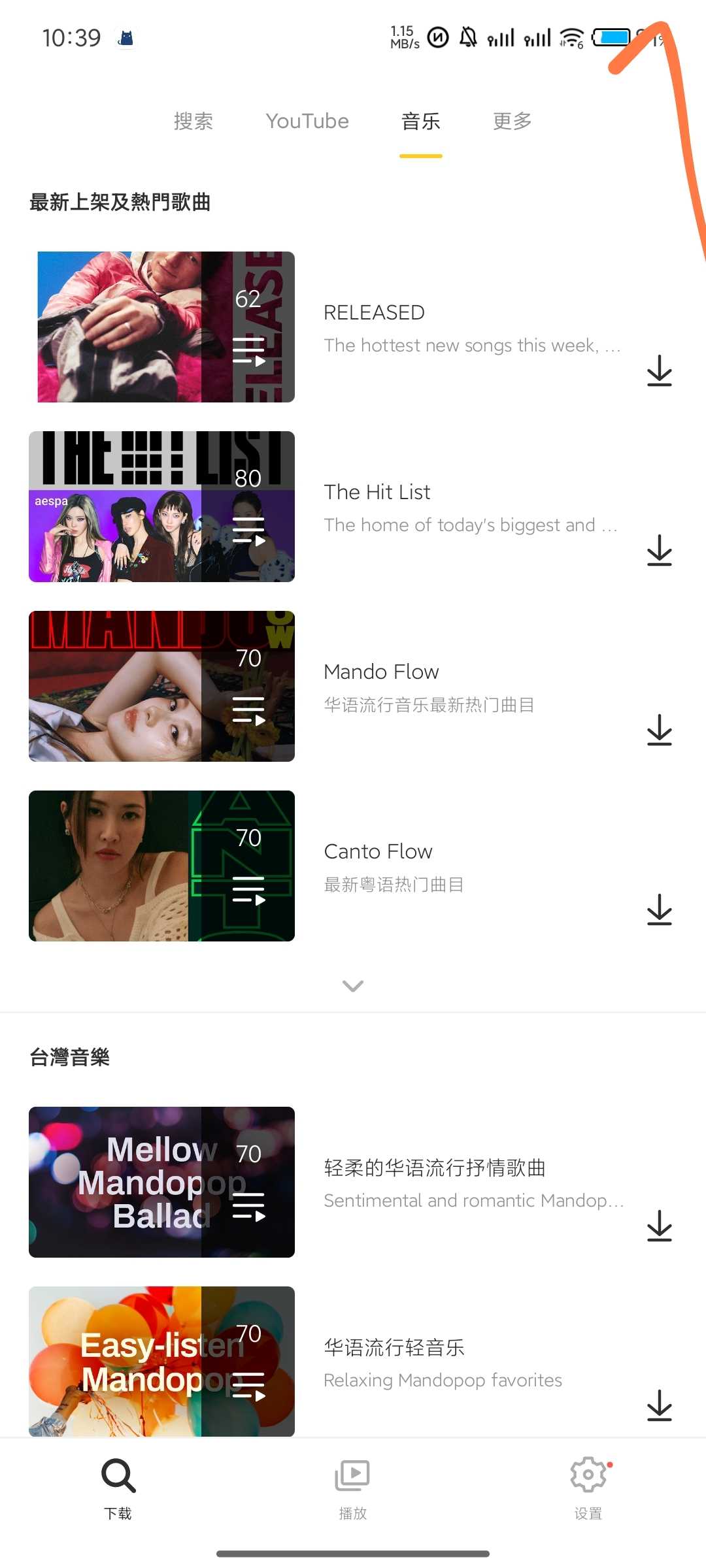
Task: Download the RELEASED playlist
Action: [659, 370]
